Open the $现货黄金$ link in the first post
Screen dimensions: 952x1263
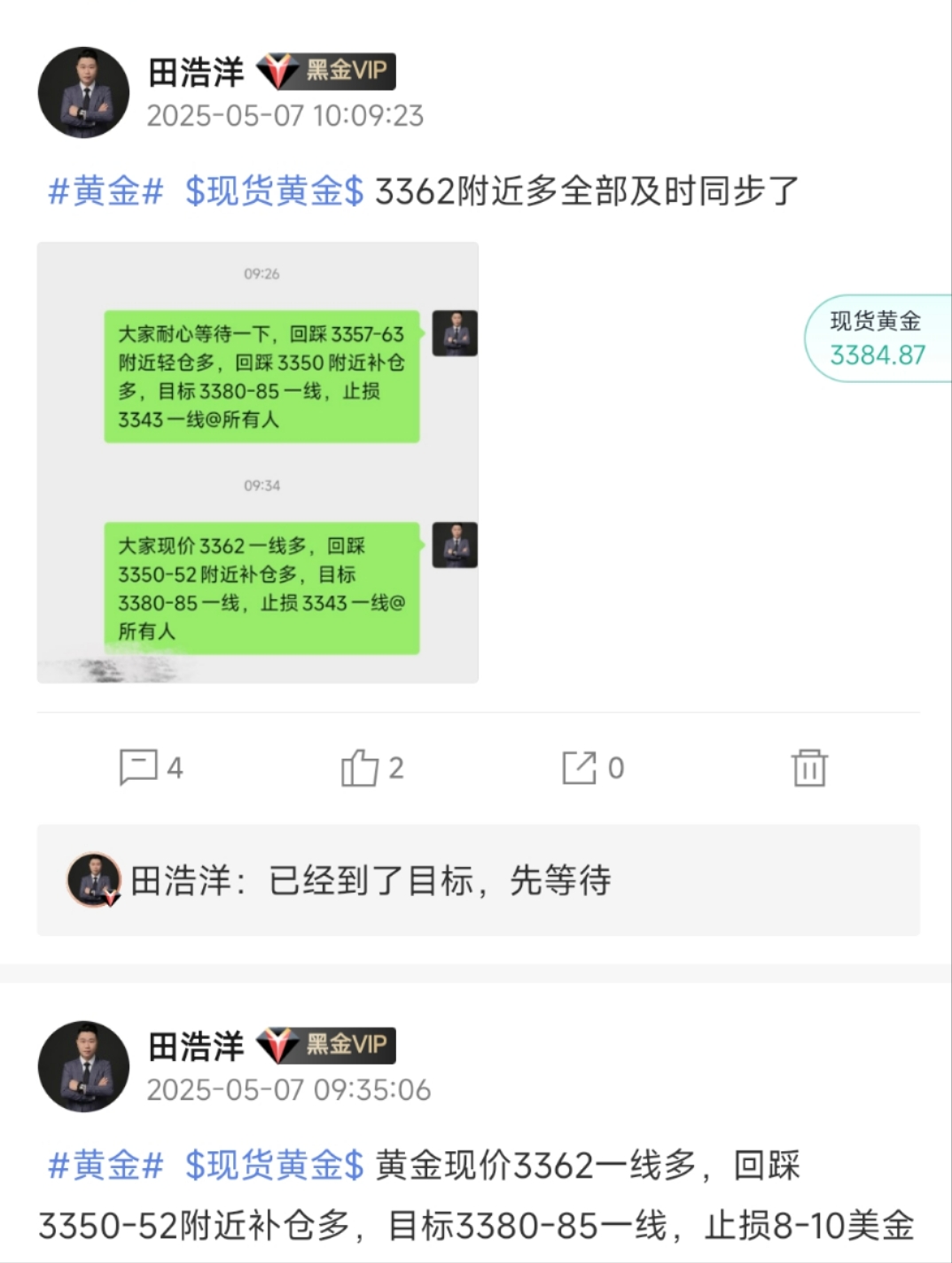click(274, 191)
